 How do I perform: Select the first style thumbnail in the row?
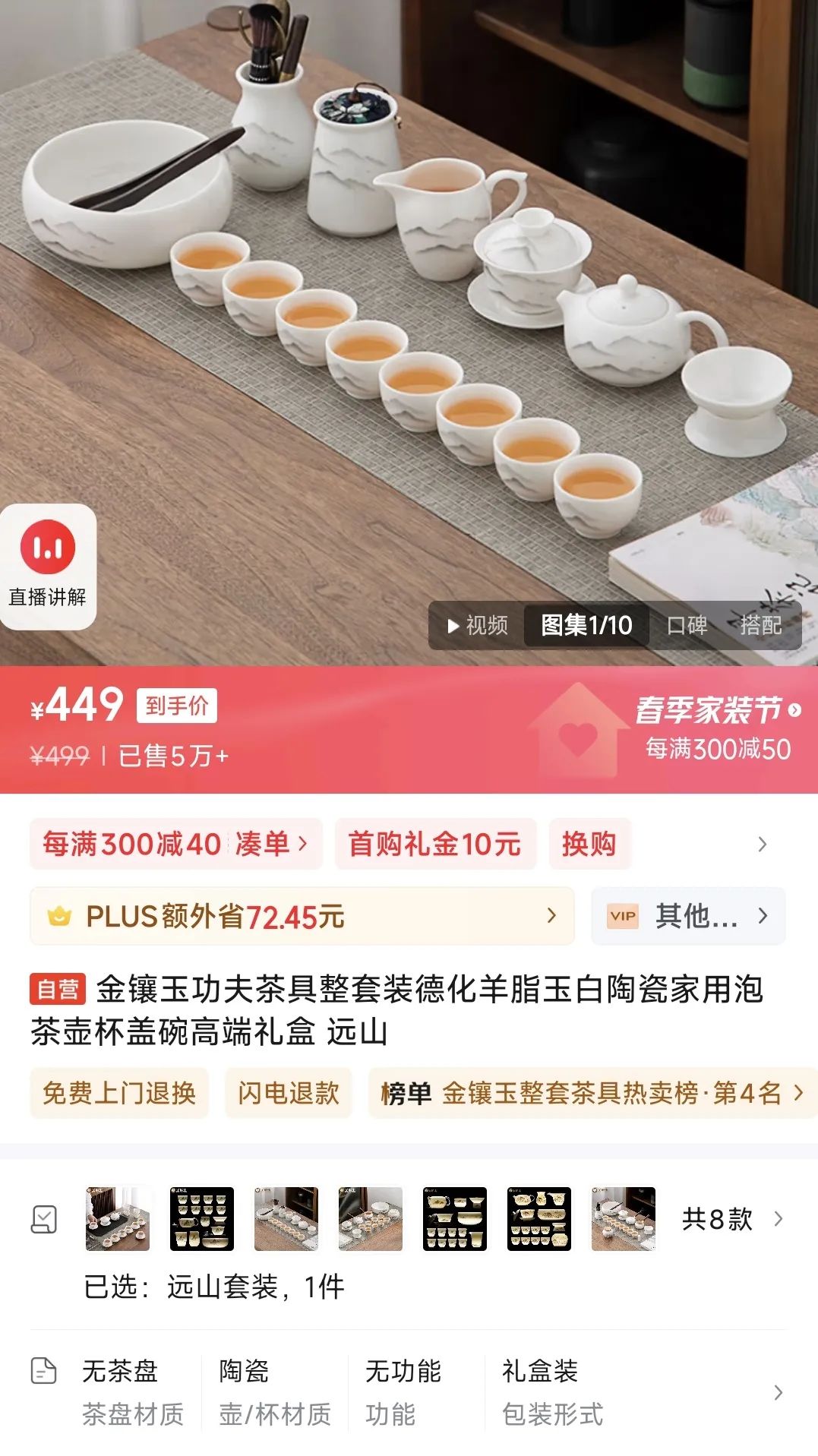118,1219
